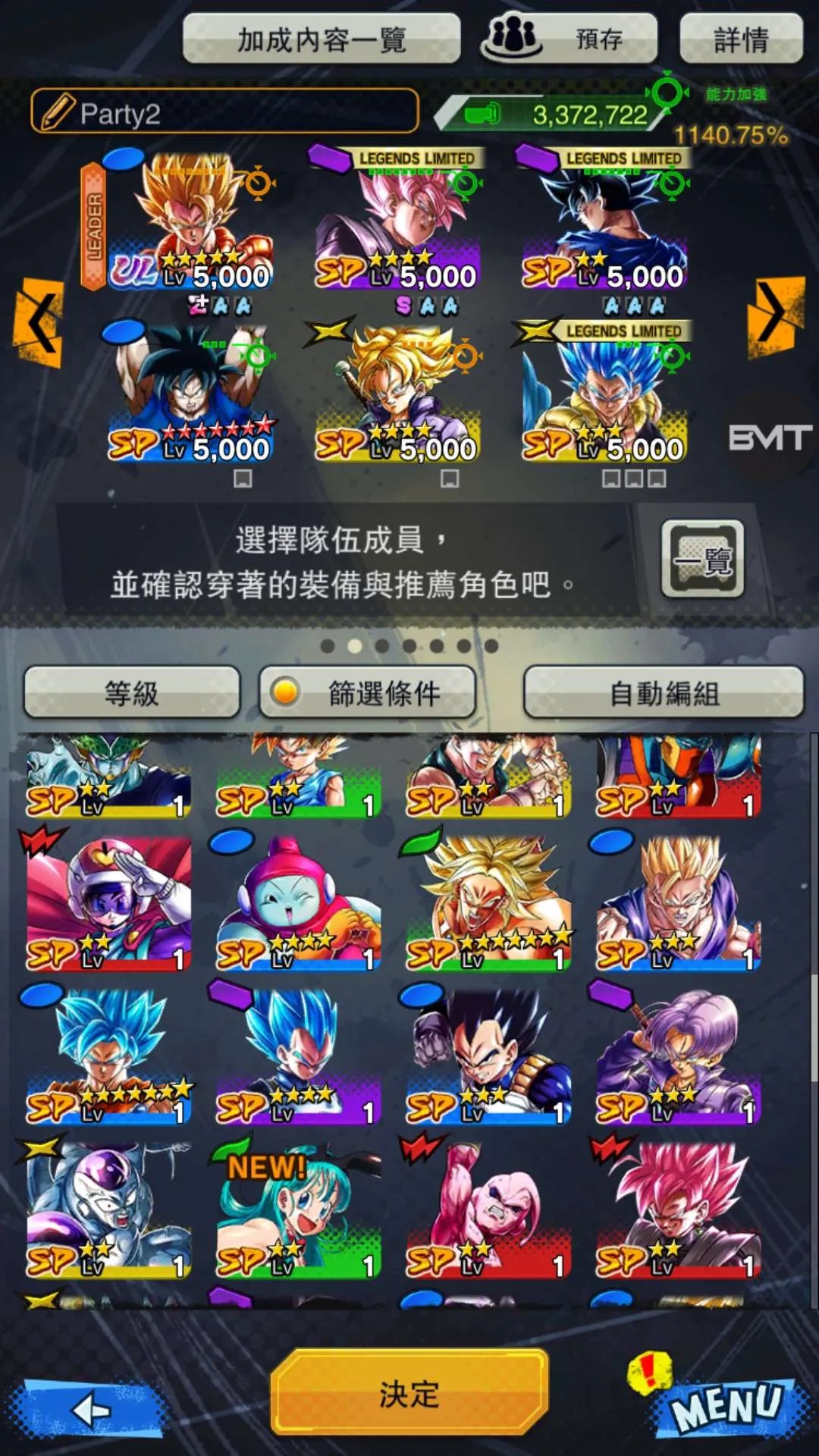Choose the seven-star Broly character card

(488, 902)
